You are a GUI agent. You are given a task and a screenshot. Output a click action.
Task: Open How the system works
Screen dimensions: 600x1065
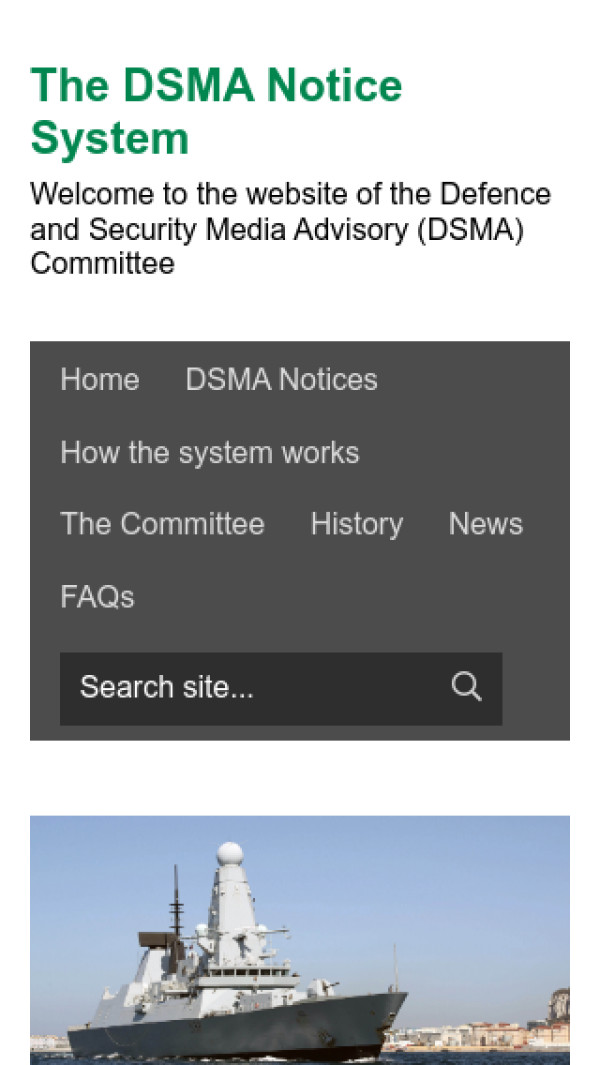pyautogui.click(x=209, y=452)
